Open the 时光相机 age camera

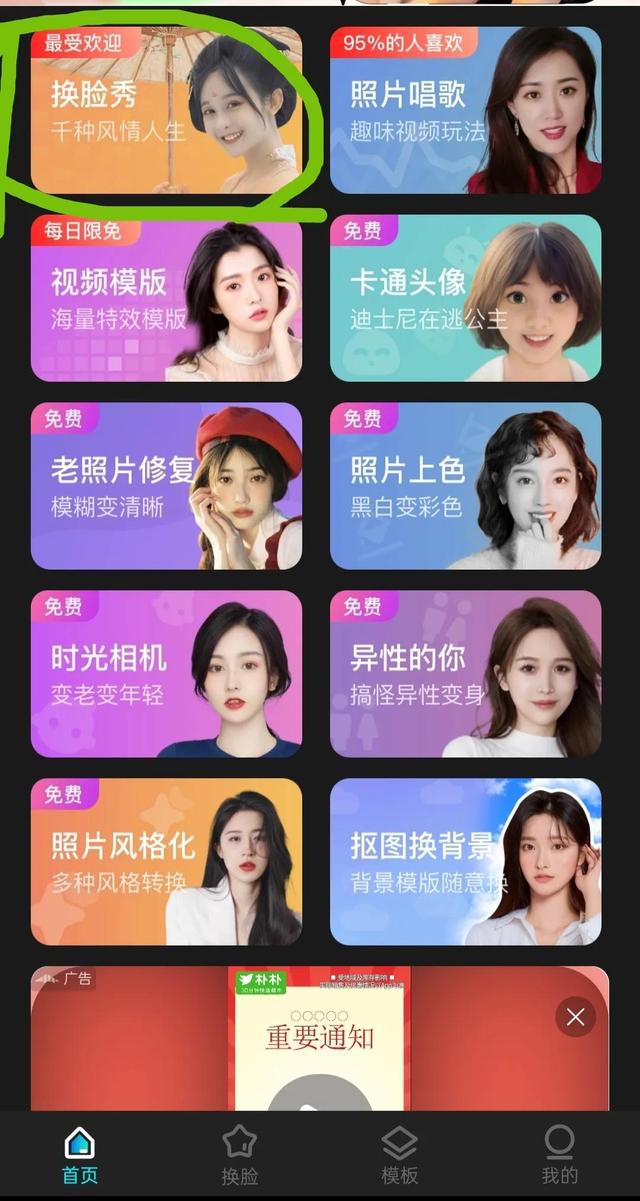[166, 674]
